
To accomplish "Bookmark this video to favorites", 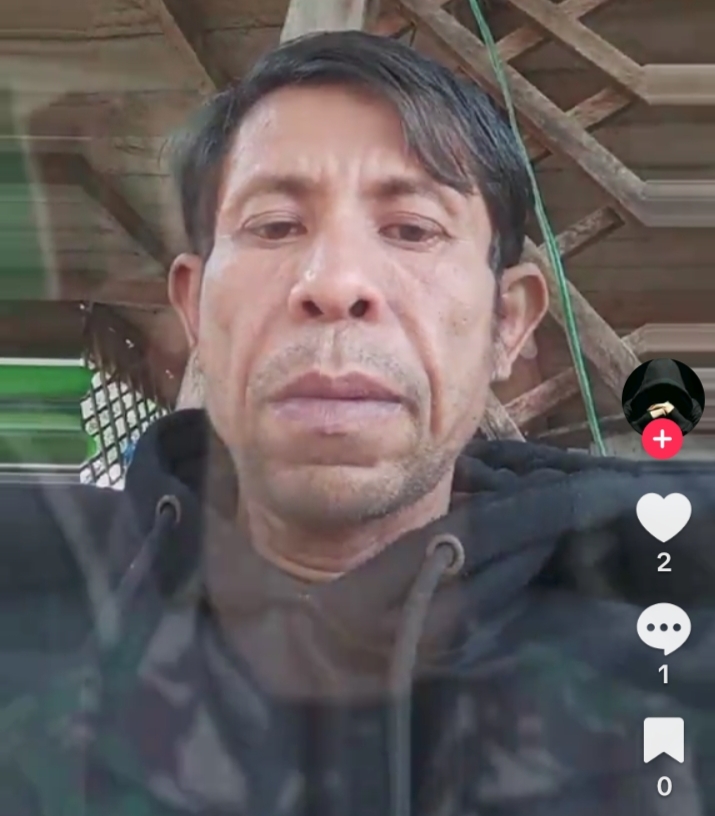I will (663, 740).
